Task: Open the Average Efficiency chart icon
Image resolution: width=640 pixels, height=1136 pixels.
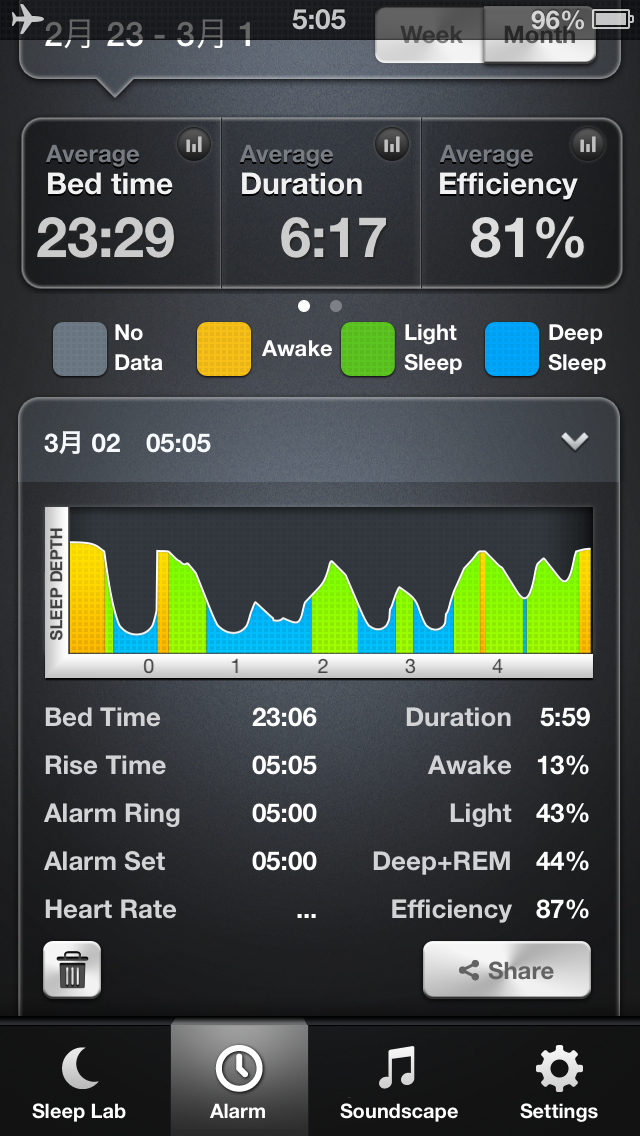Action: [588, 144]
